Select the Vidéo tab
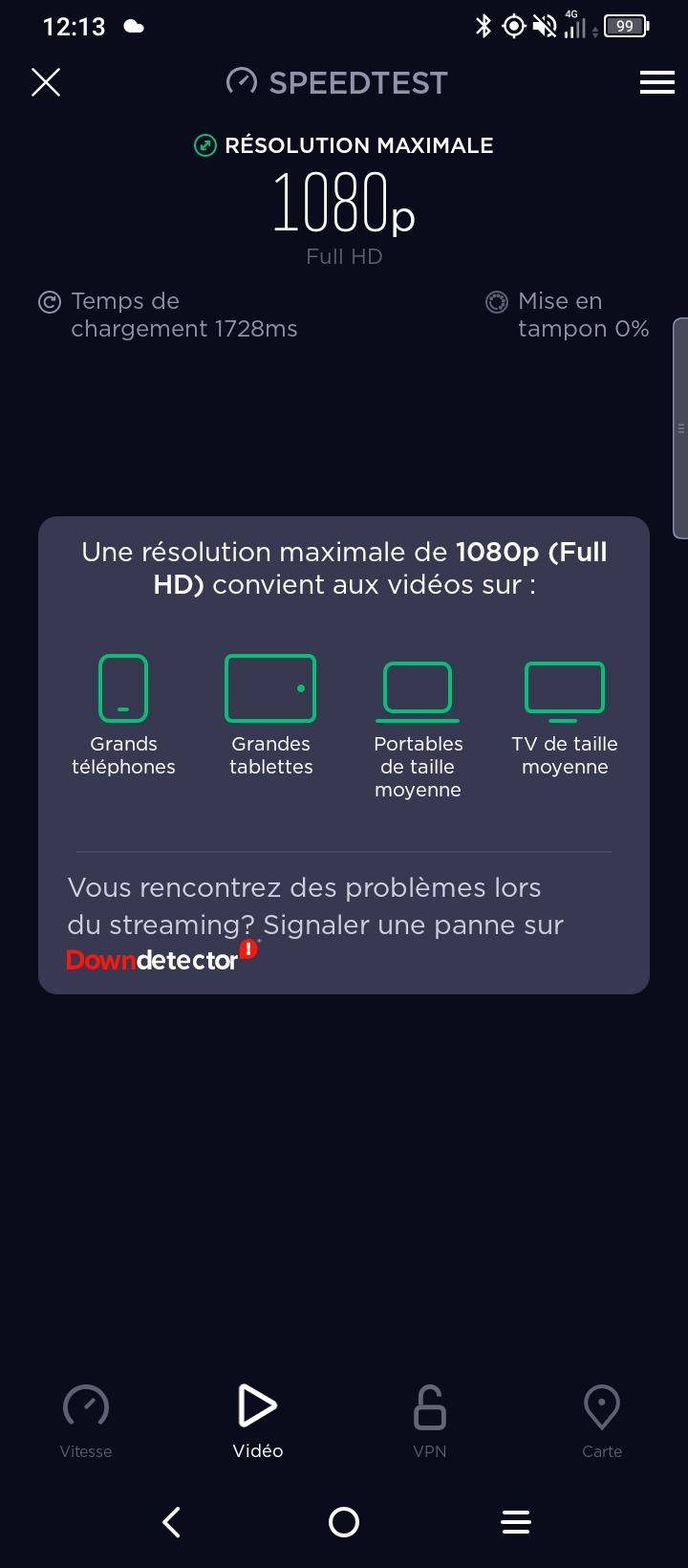 258,1421
